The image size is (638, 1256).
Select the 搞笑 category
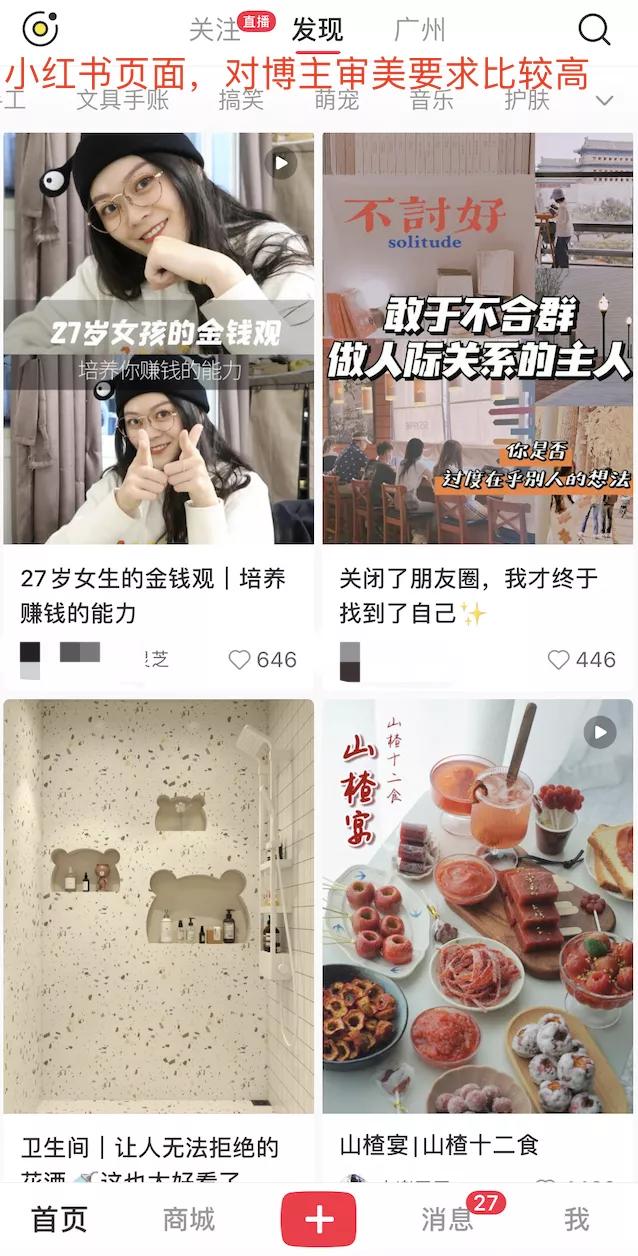tap(240, 99)
